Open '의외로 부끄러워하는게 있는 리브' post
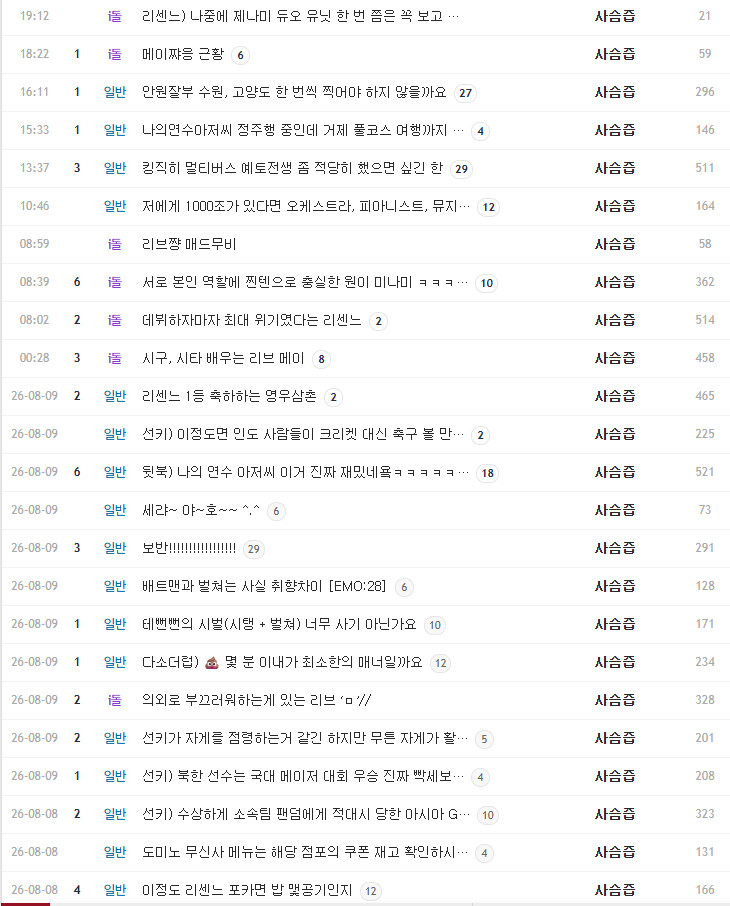Viewport: 730px width, 906px height. coord(257,700)
